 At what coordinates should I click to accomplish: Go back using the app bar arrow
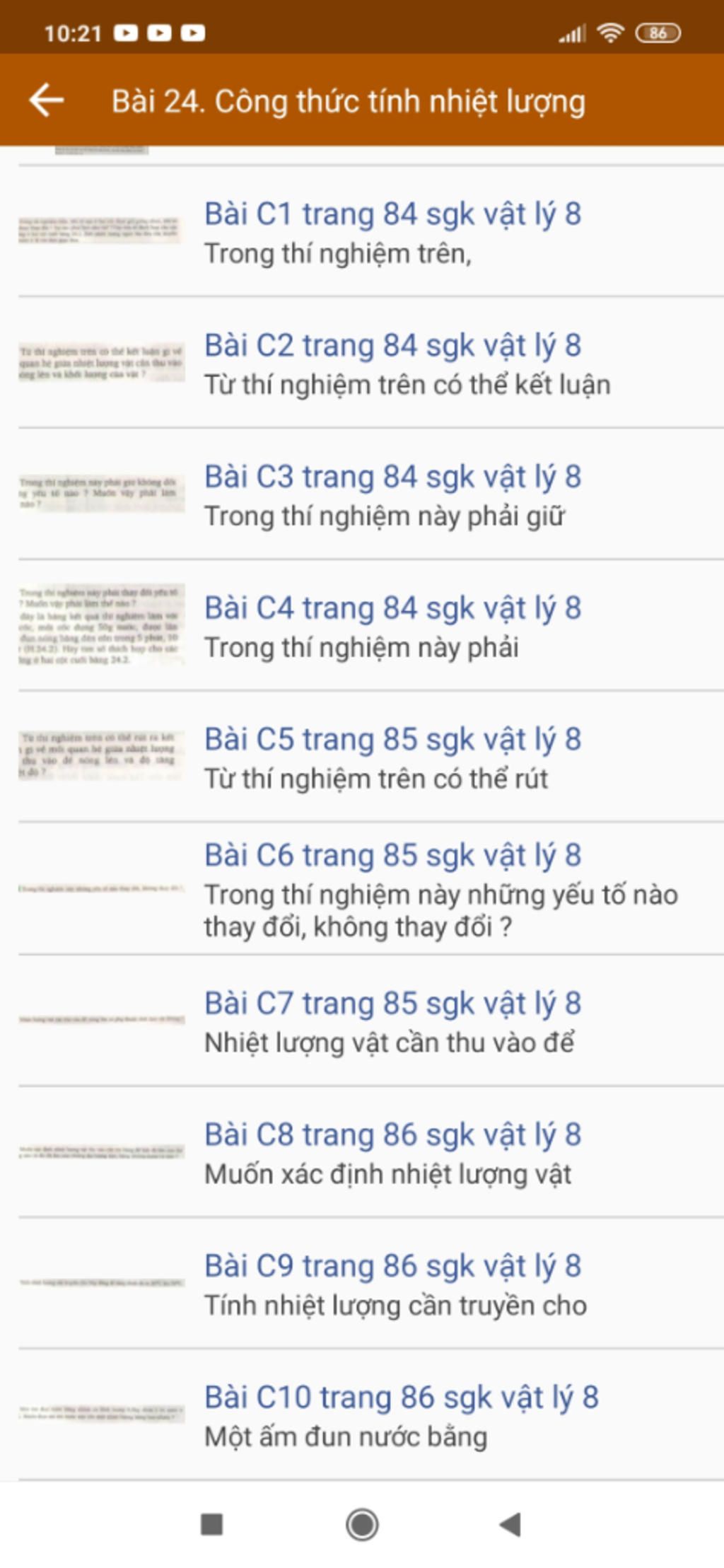pos(47,100)
